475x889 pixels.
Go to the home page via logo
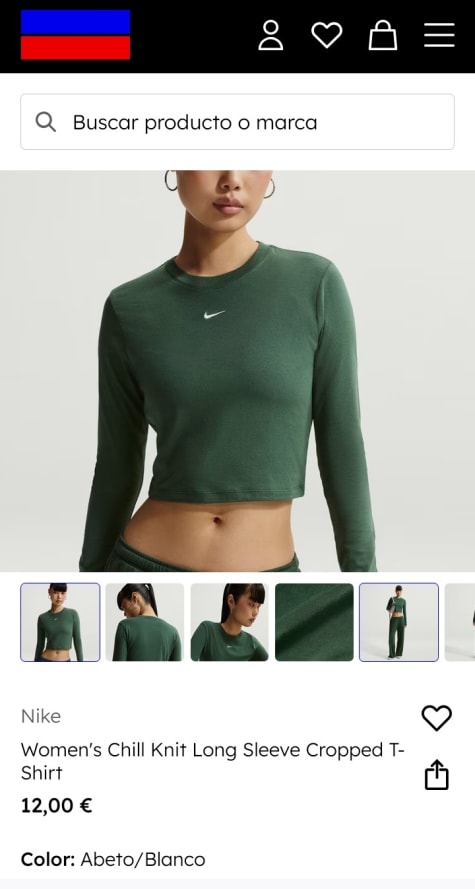(x=75, y=35)
